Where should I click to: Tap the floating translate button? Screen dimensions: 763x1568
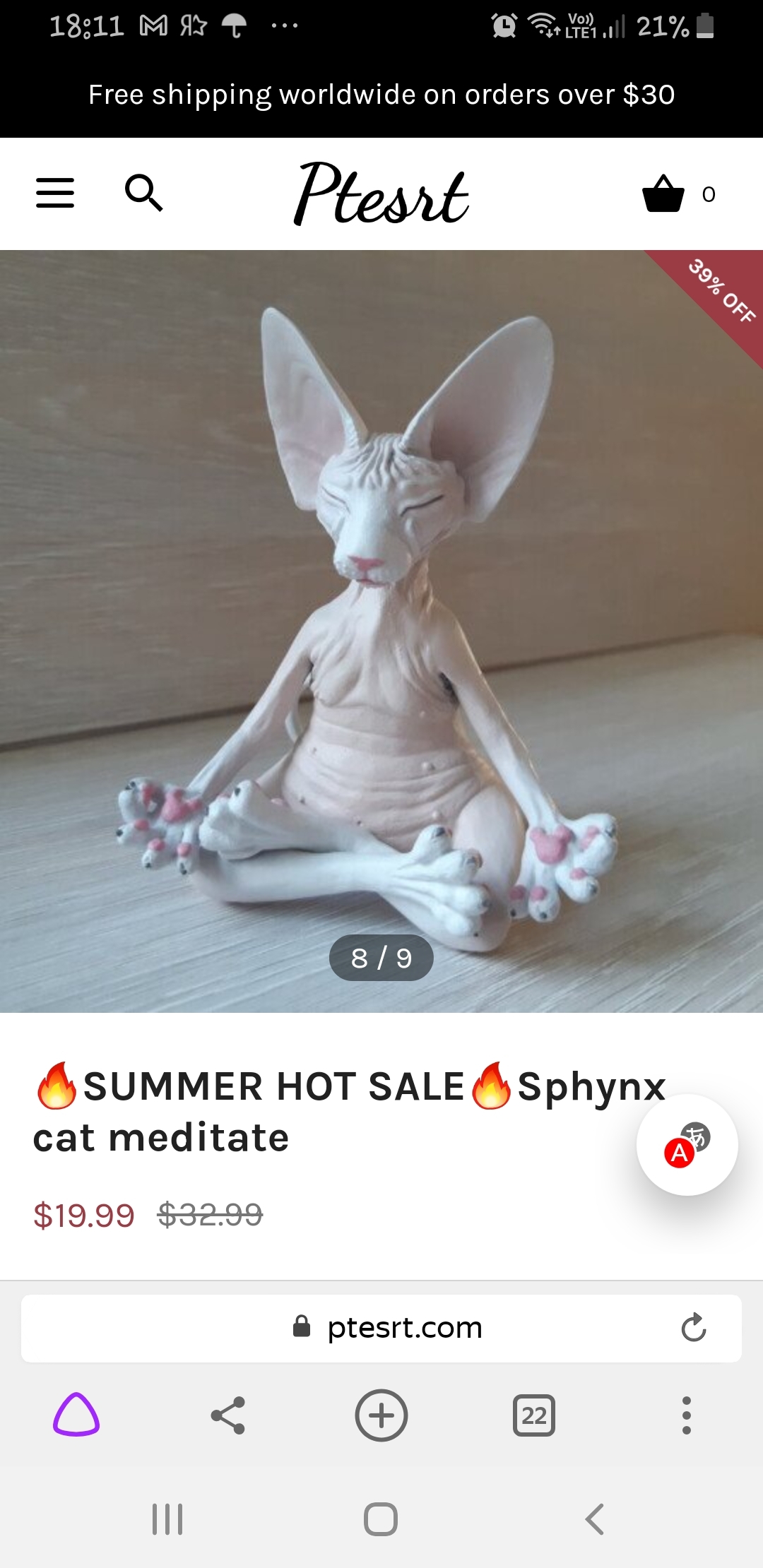(x=687, y=1144)
